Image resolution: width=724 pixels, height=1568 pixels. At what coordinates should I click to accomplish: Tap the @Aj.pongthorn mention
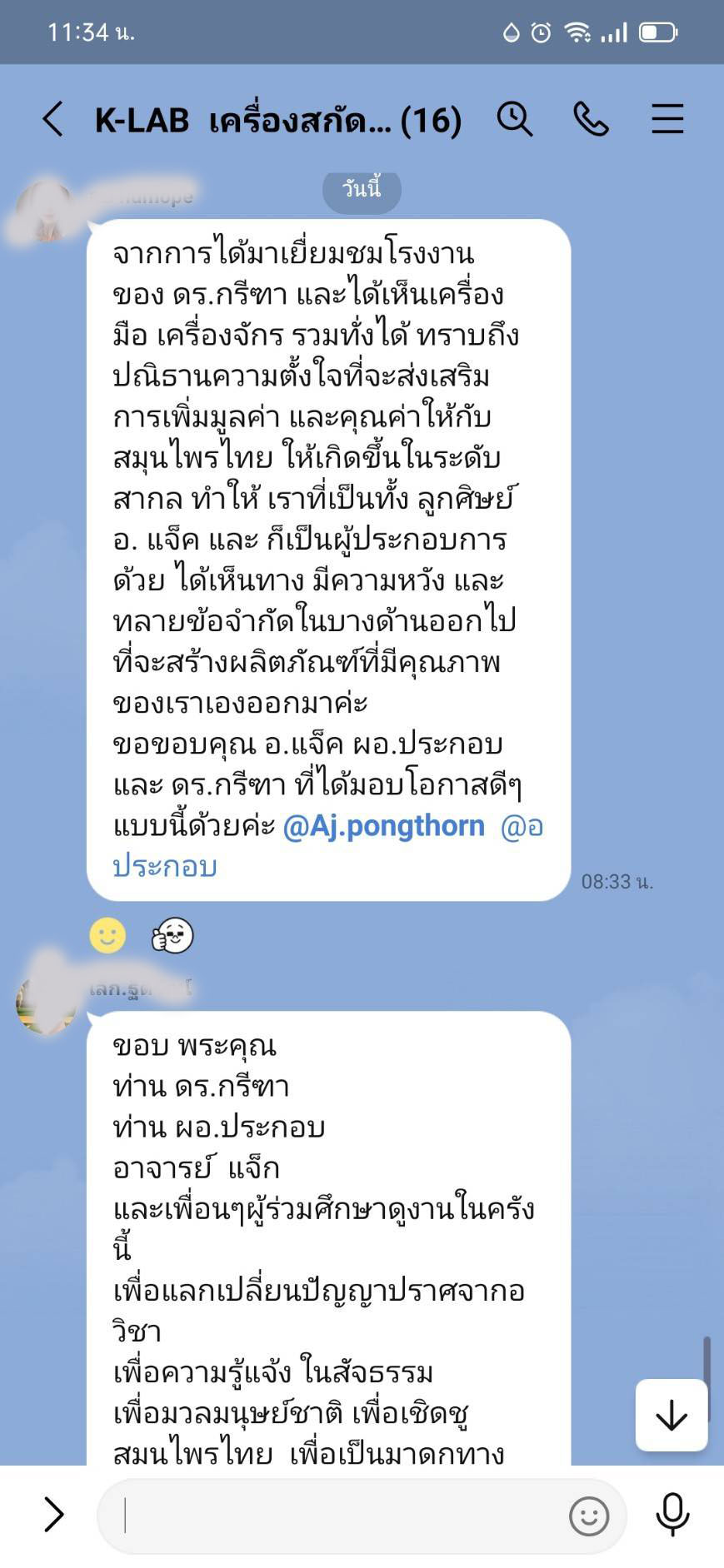[x=383, y=825]
